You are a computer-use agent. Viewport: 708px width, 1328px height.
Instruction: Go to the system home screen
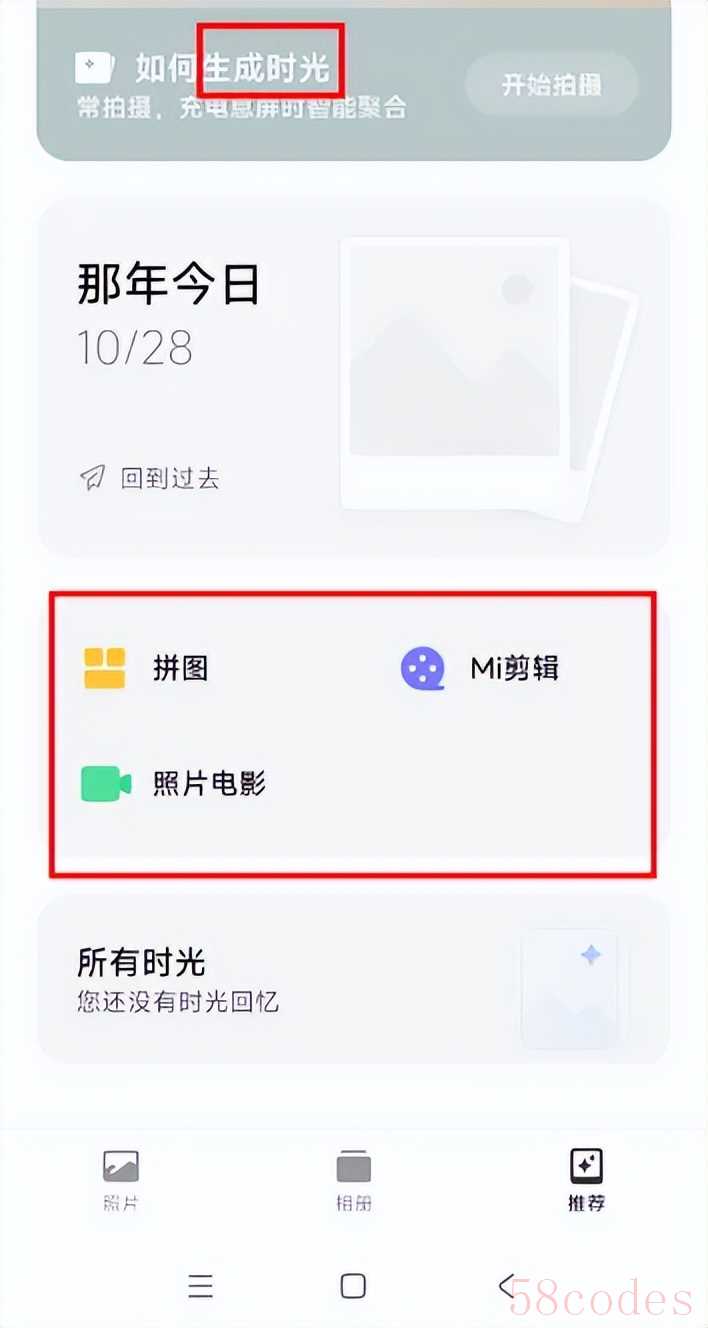pyautogui.click(x=353, y=1285)
